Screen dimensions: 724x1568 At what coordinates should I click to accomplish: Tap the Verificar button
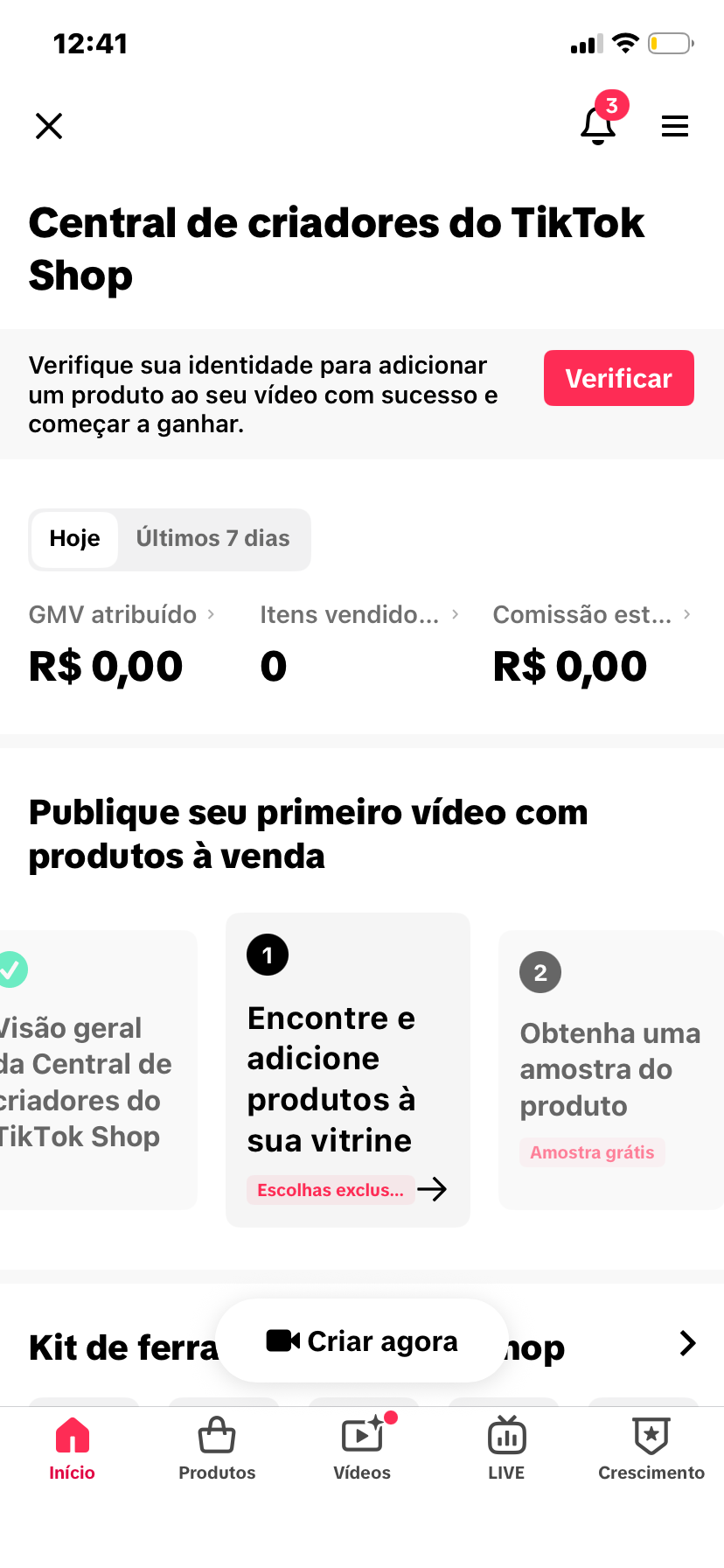click(x=618, y=378)
